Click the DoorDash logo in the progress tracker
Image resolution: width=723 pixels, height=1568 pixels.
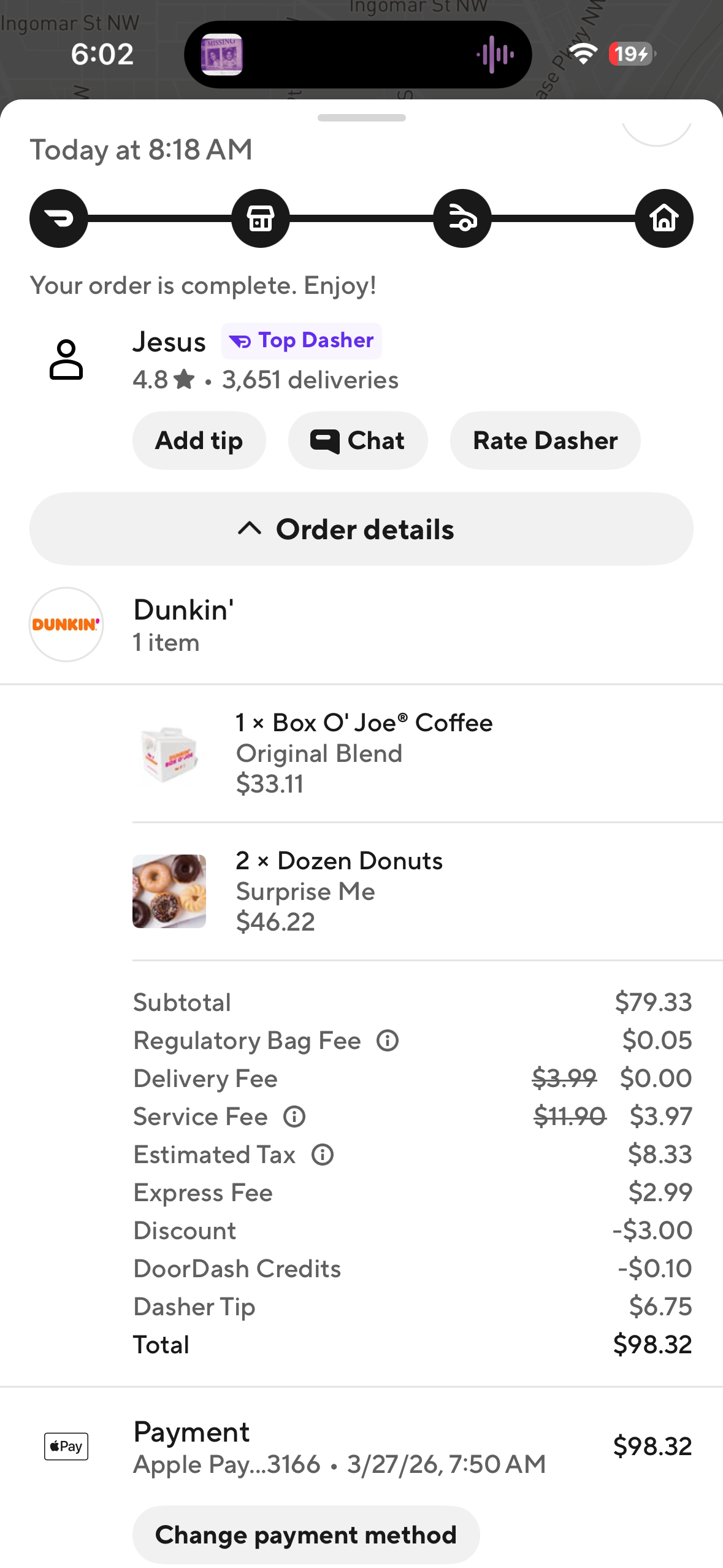(58, 218)
